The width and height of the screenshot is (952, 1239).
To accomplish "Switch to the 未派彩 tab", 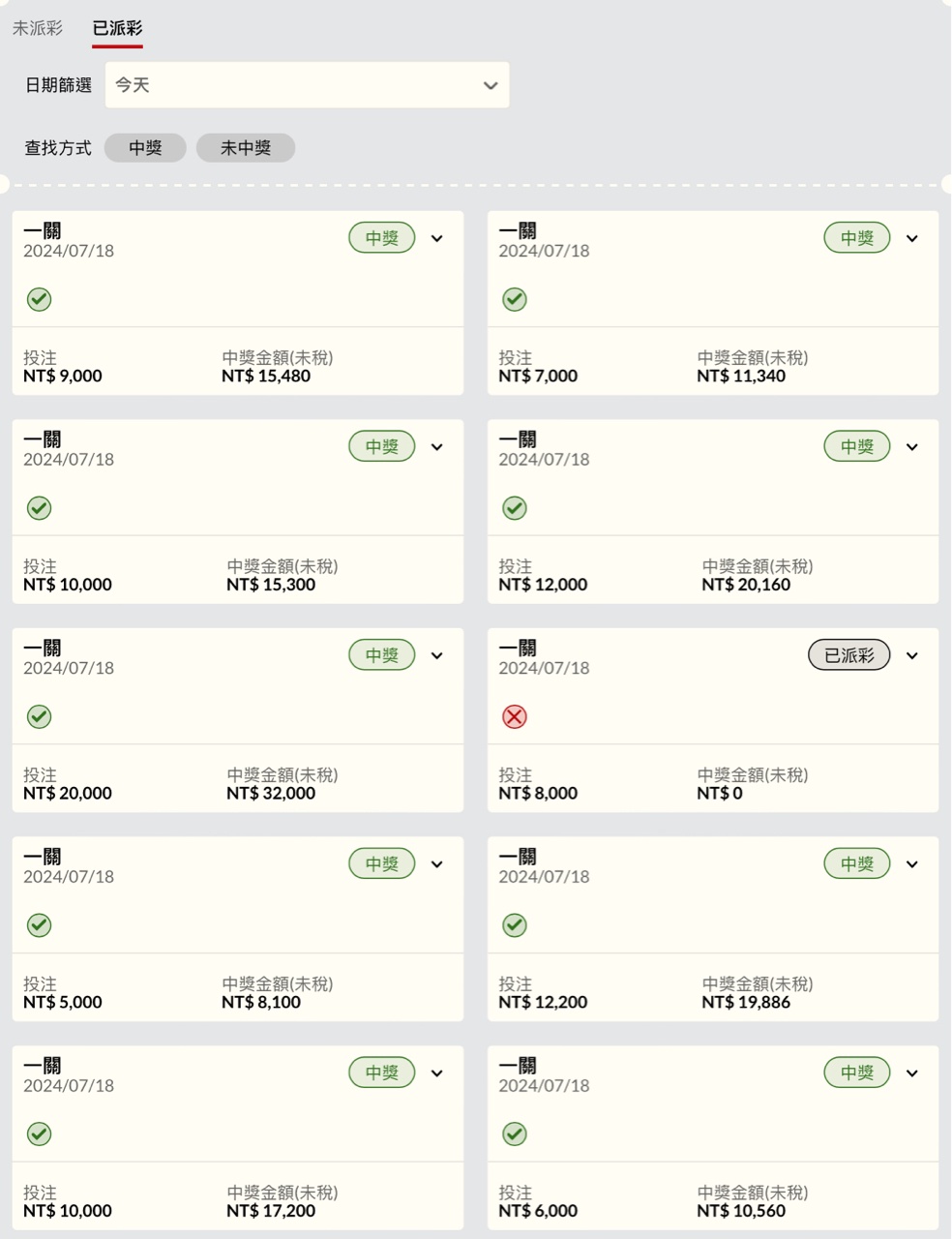I will [38, 29].
